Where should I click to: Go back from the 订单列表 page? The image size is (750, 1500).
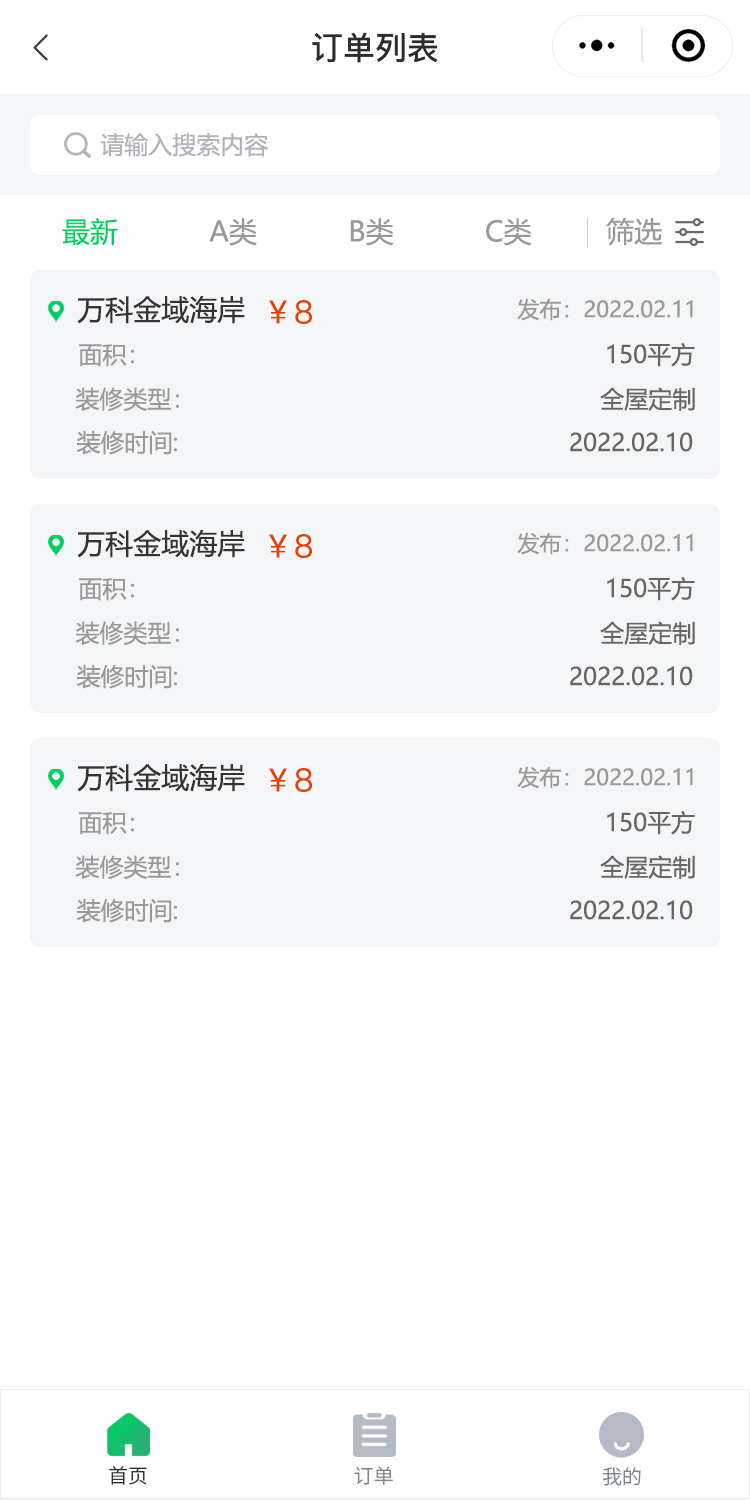[x=41, y=47]
